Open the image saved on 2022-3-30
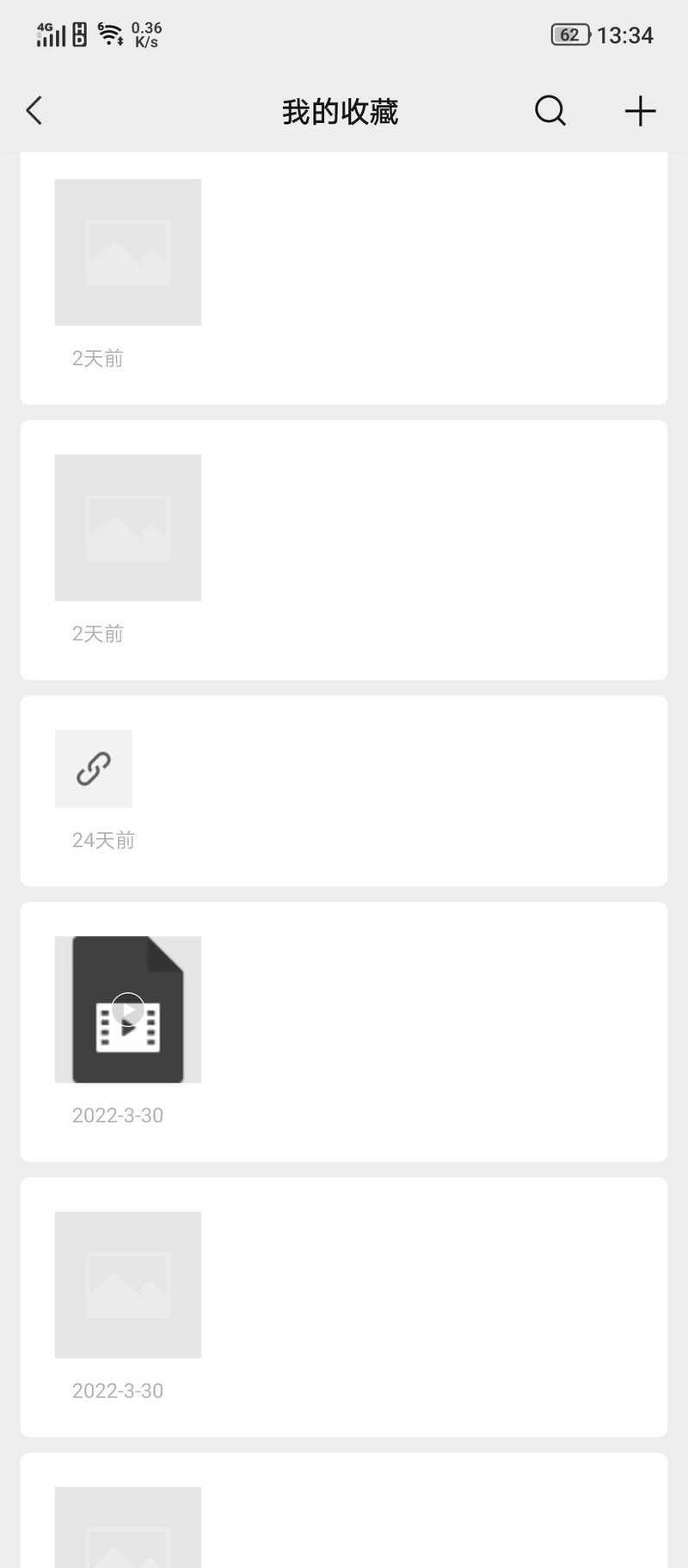This screenshot has height=1568, width=688. pos(344,1307)
